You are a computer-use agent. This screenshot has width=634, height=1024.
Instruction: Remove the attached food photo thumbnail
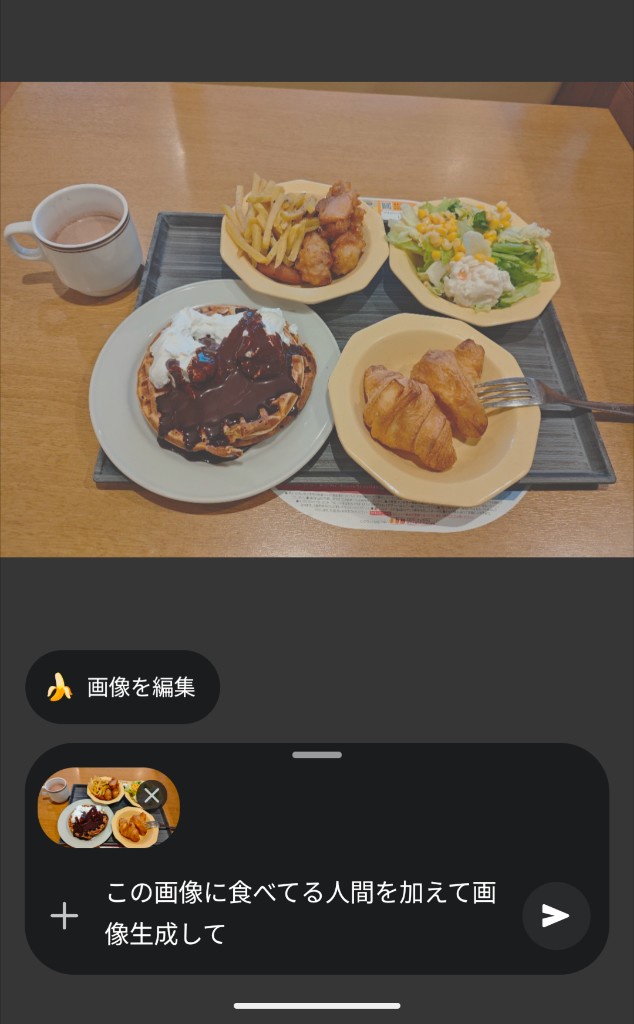[151, 795]
